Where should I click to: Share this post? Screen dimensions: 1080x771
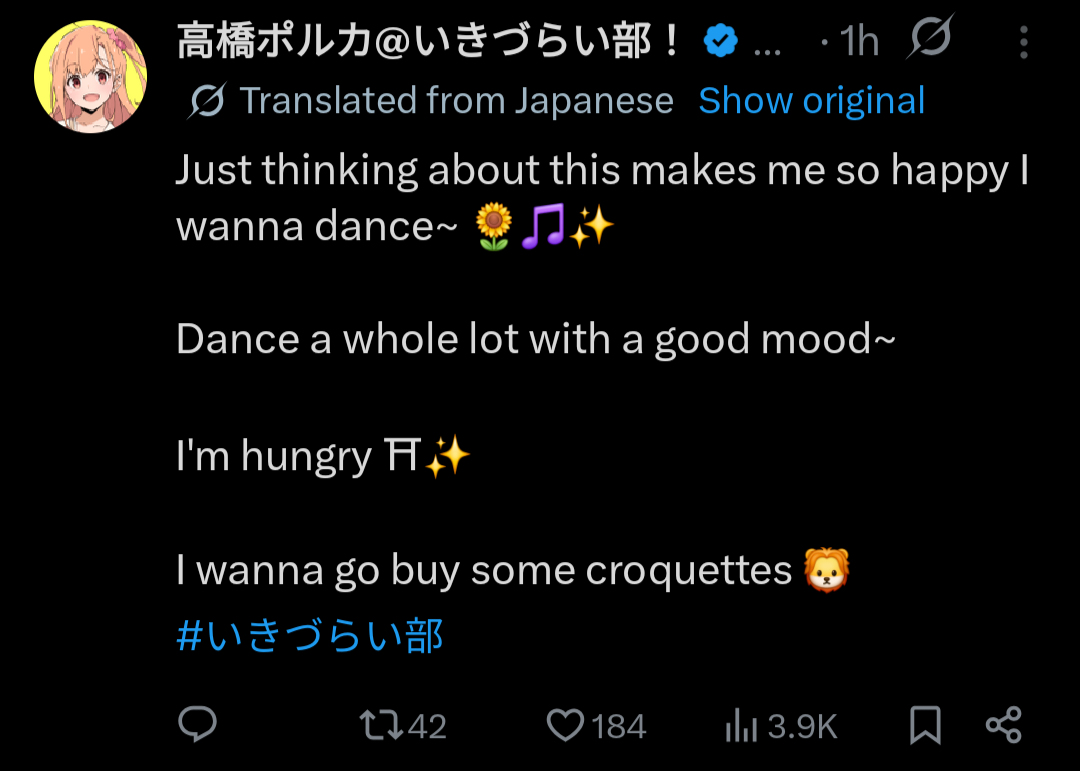(1004, 725)
